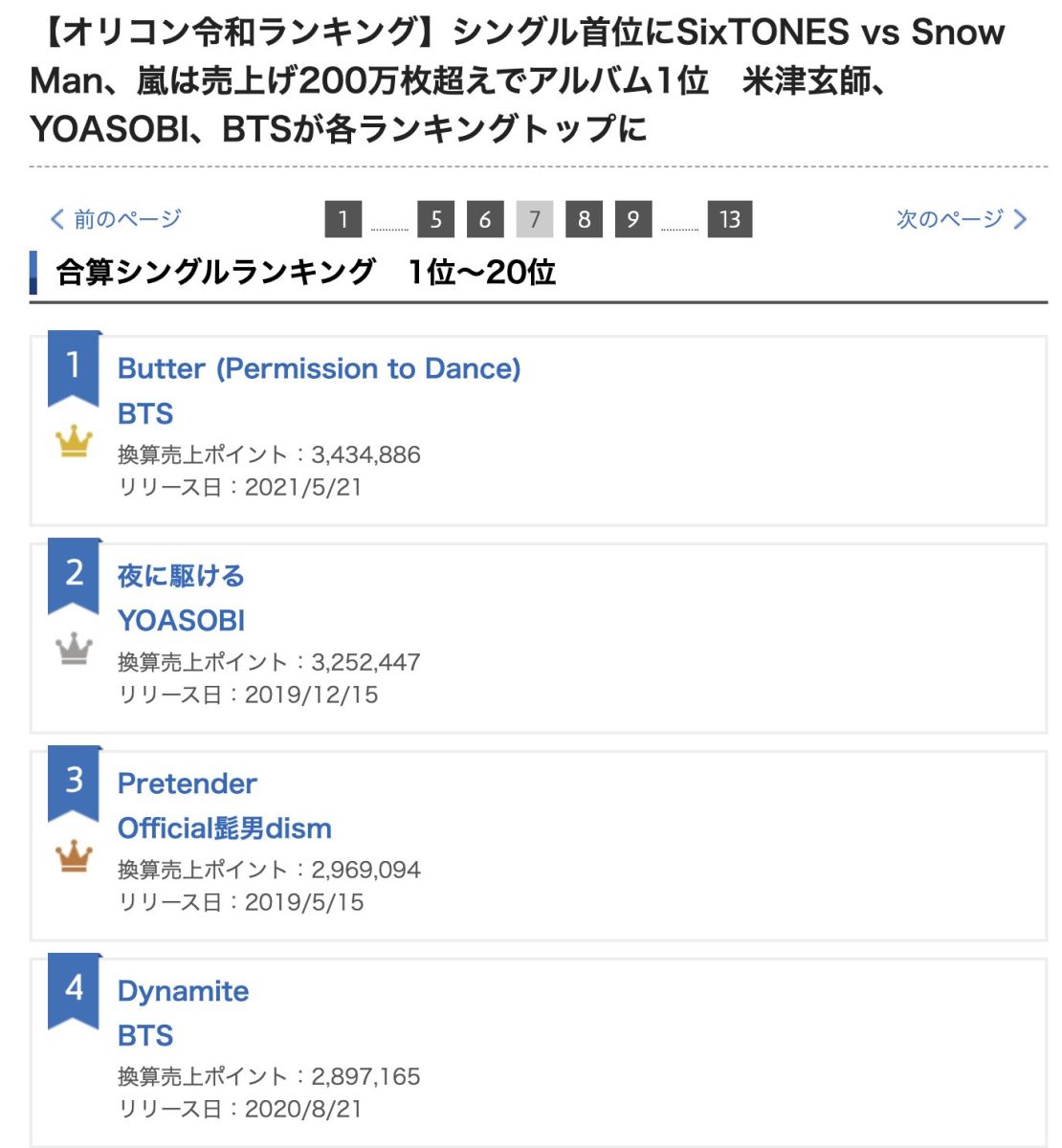Open the Pretender song link

(187, 784)
